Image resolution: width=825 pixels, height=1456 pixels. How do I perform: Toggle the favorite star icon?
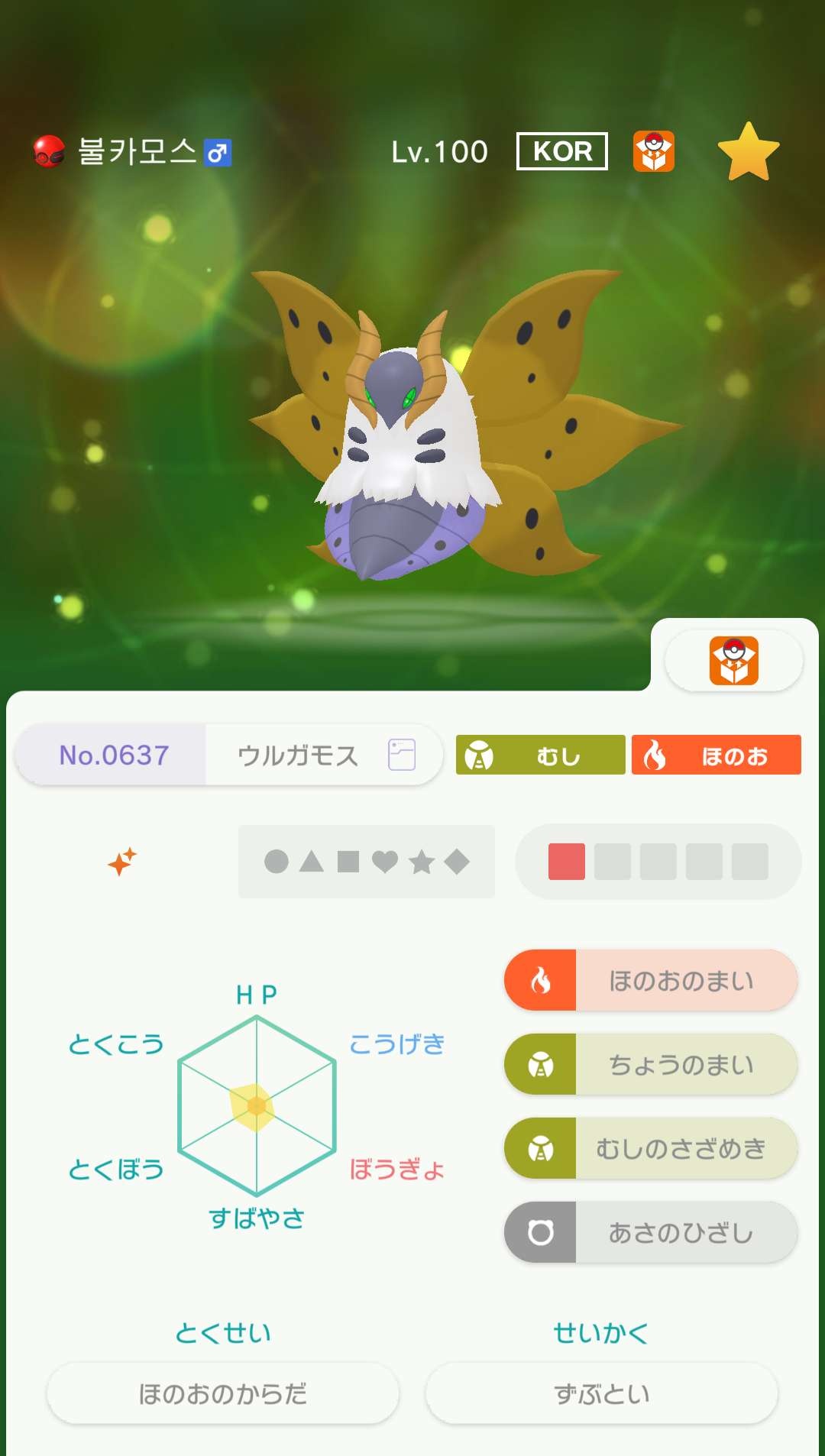coord(749,151)
